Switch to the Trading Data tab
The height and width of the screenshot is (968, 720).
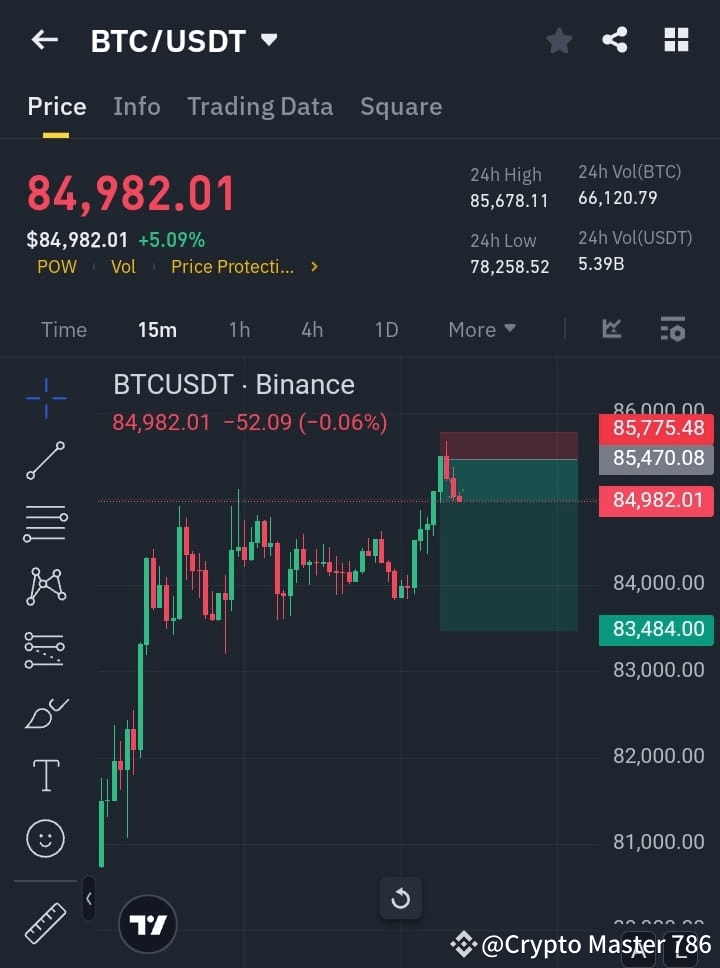(x=260, y=106)
